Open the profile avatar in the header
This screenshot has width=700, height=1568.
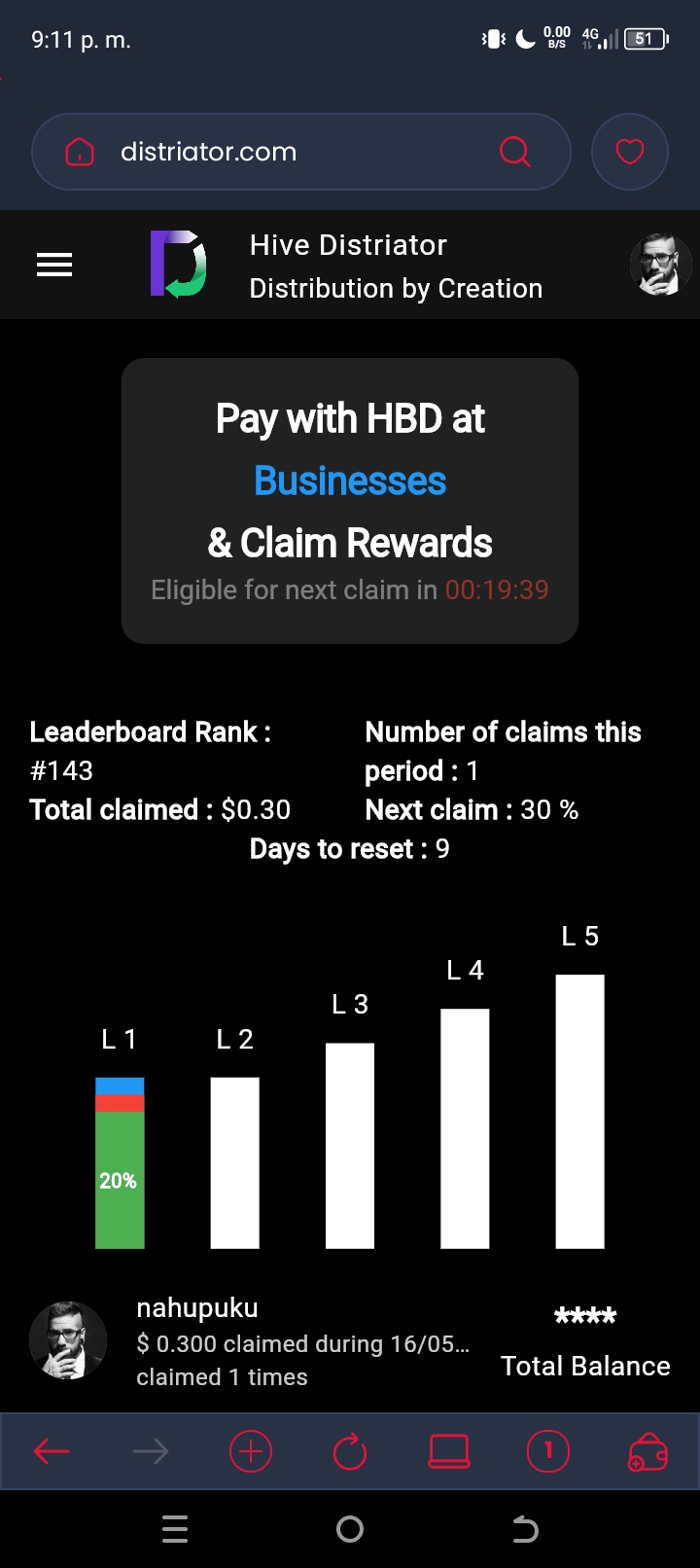(661, 265)
